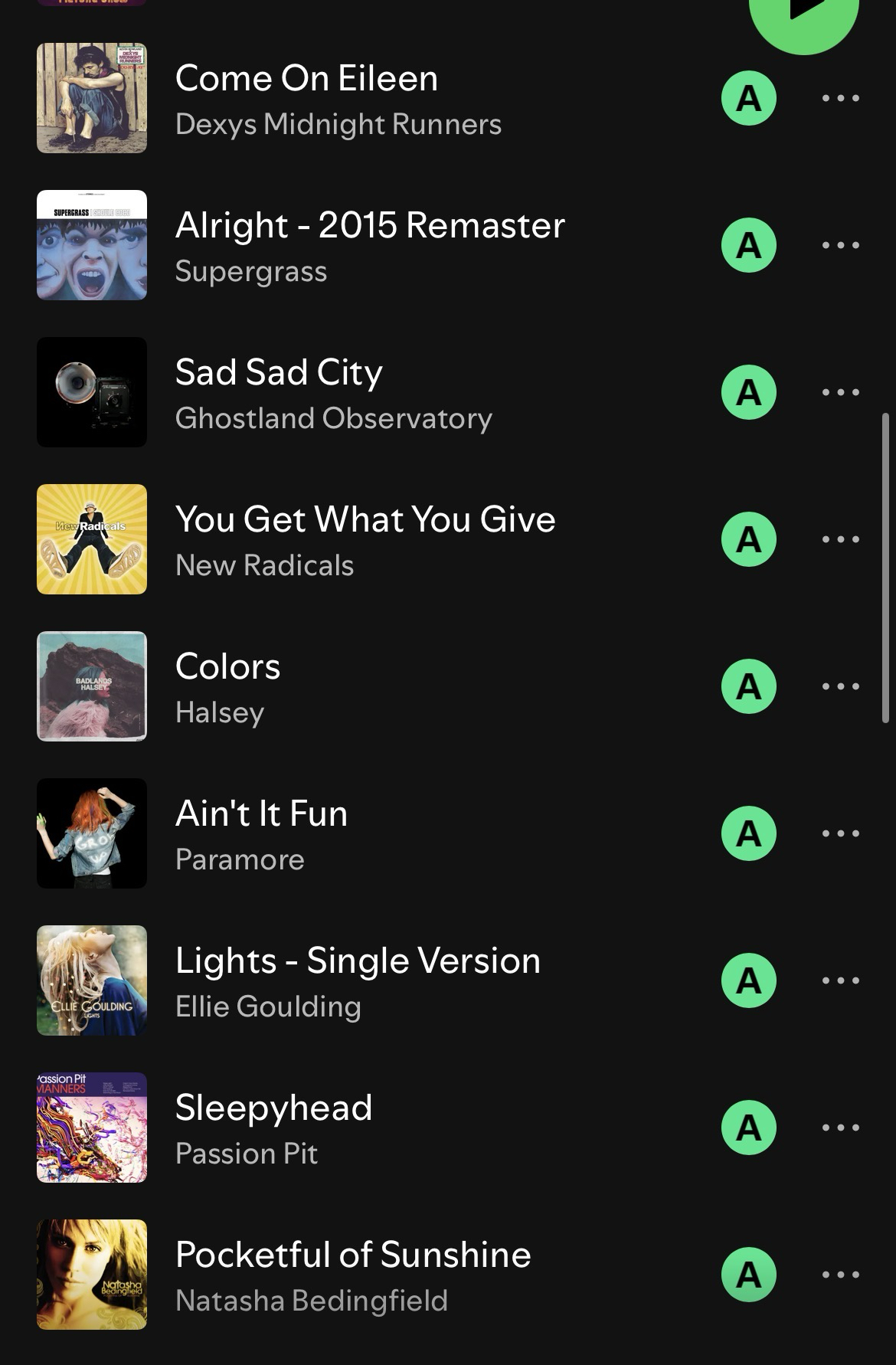
Task: Play Alright - 2015 Remaster by Supergrass
Action: coord(369,245)
